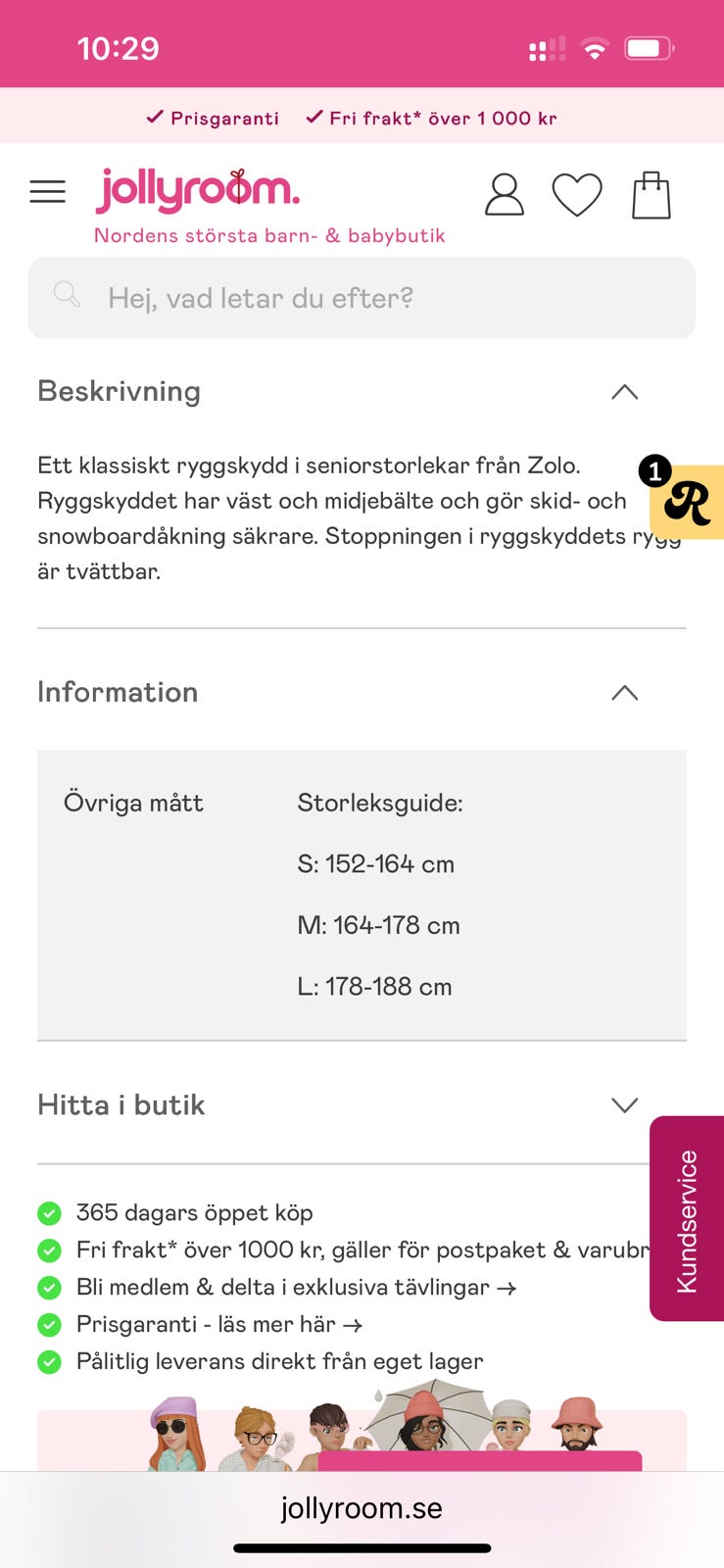Image resolution: width=724 pixels, height=1568 pixels.
Task: Collapse the Beskrivning section
Action: coord(625,392)
